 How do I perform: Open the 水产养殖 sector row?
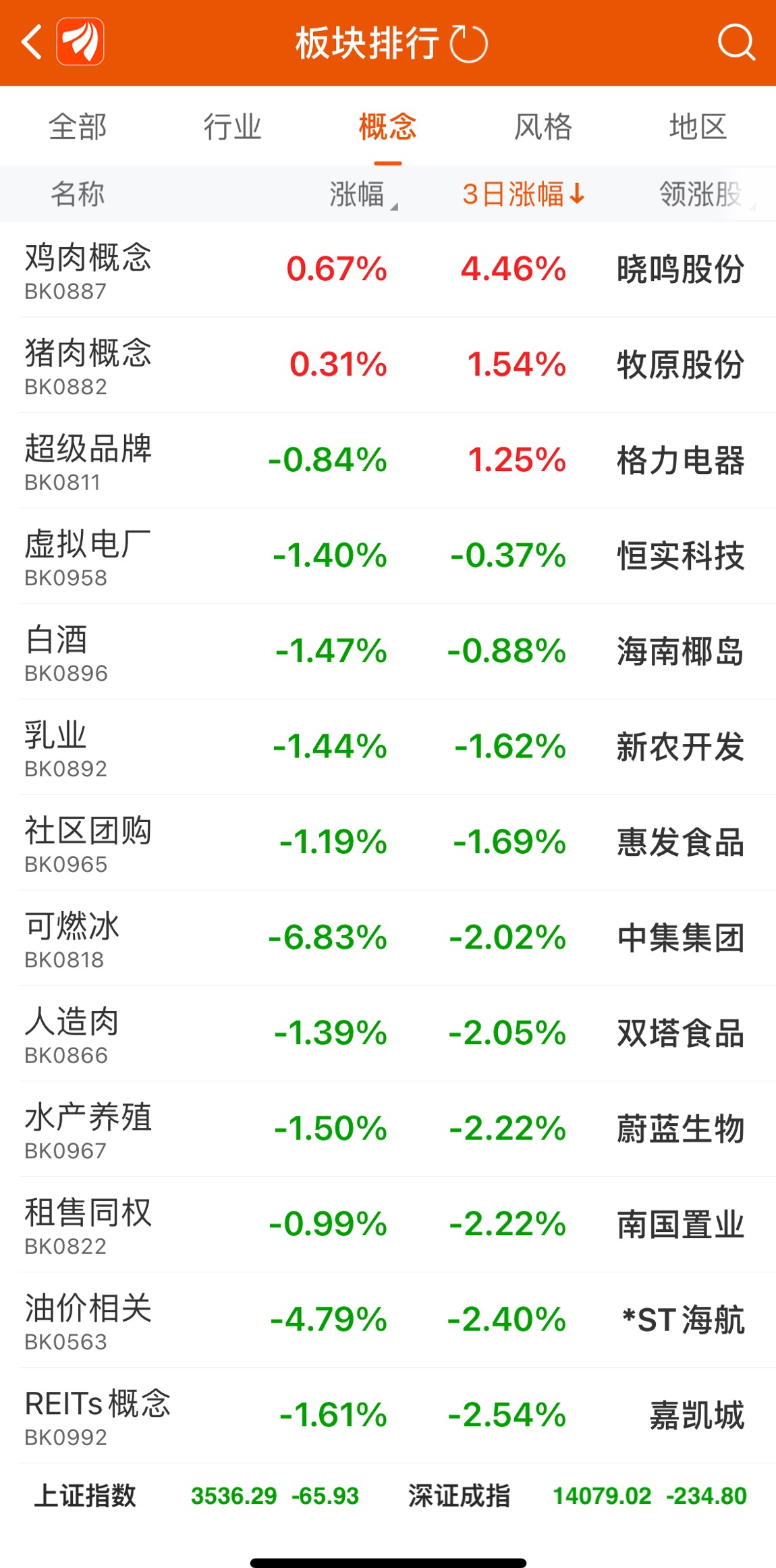[x=88, y=1129]
